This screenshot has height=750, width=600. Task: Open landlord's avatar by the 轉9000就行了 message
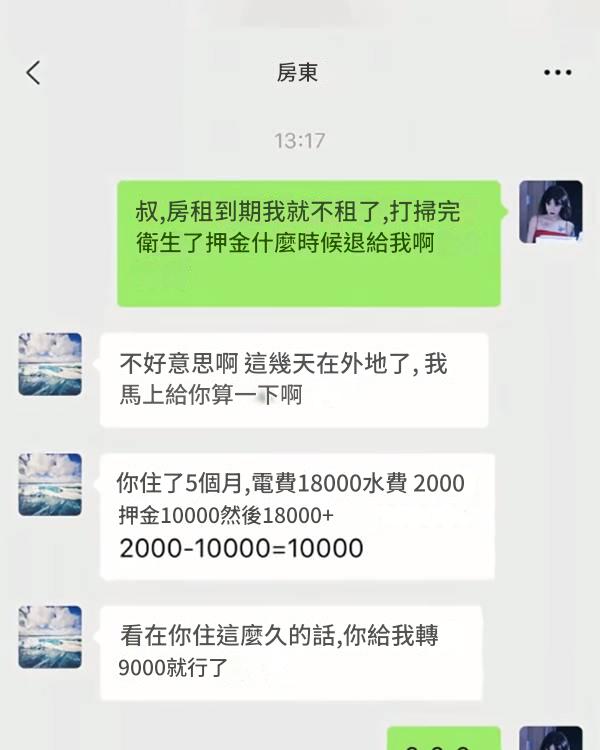[x=50, y=636]
